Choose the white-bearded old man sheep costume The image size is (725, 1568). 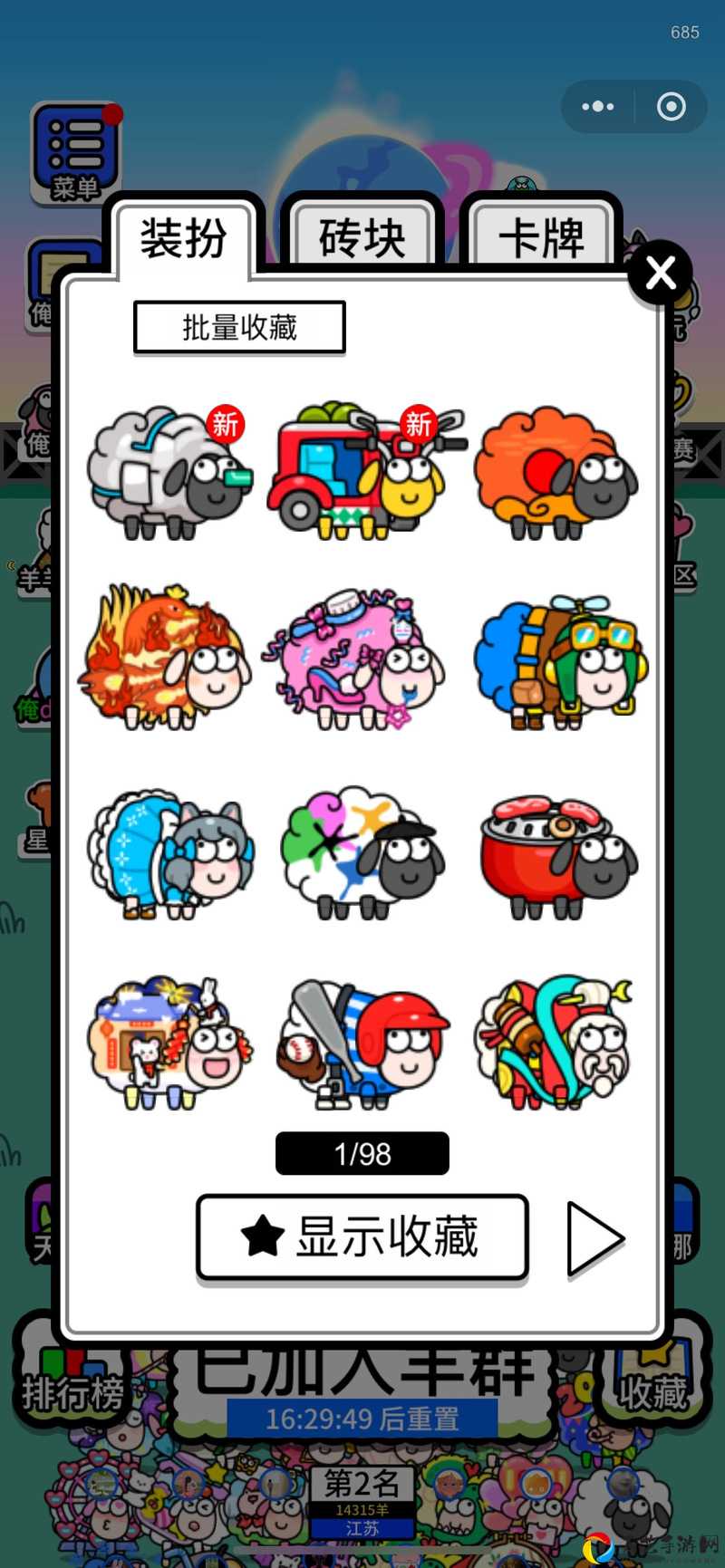pos(556,1042)
